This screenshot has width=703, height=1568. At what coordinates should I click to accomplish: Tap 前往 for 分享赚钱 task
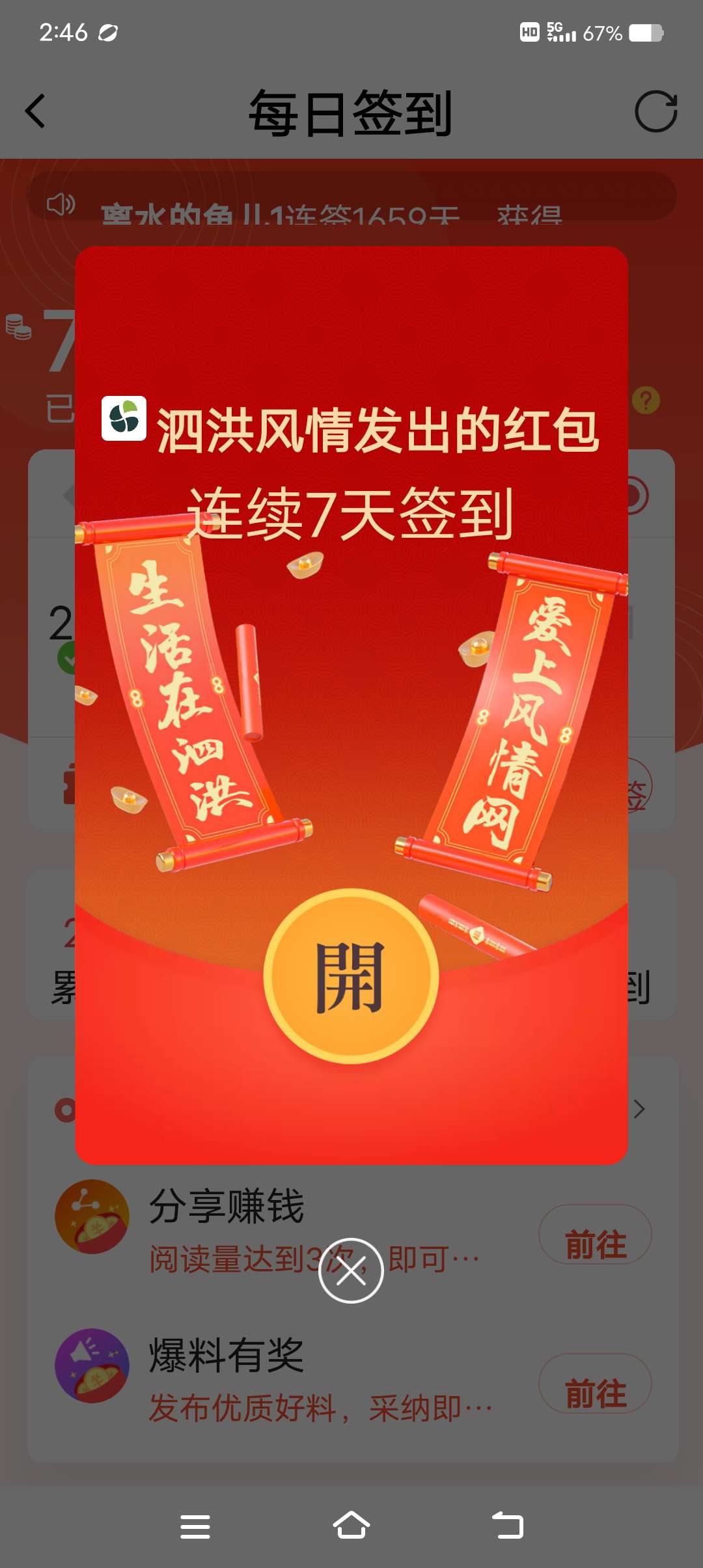tap(595, 1235)
